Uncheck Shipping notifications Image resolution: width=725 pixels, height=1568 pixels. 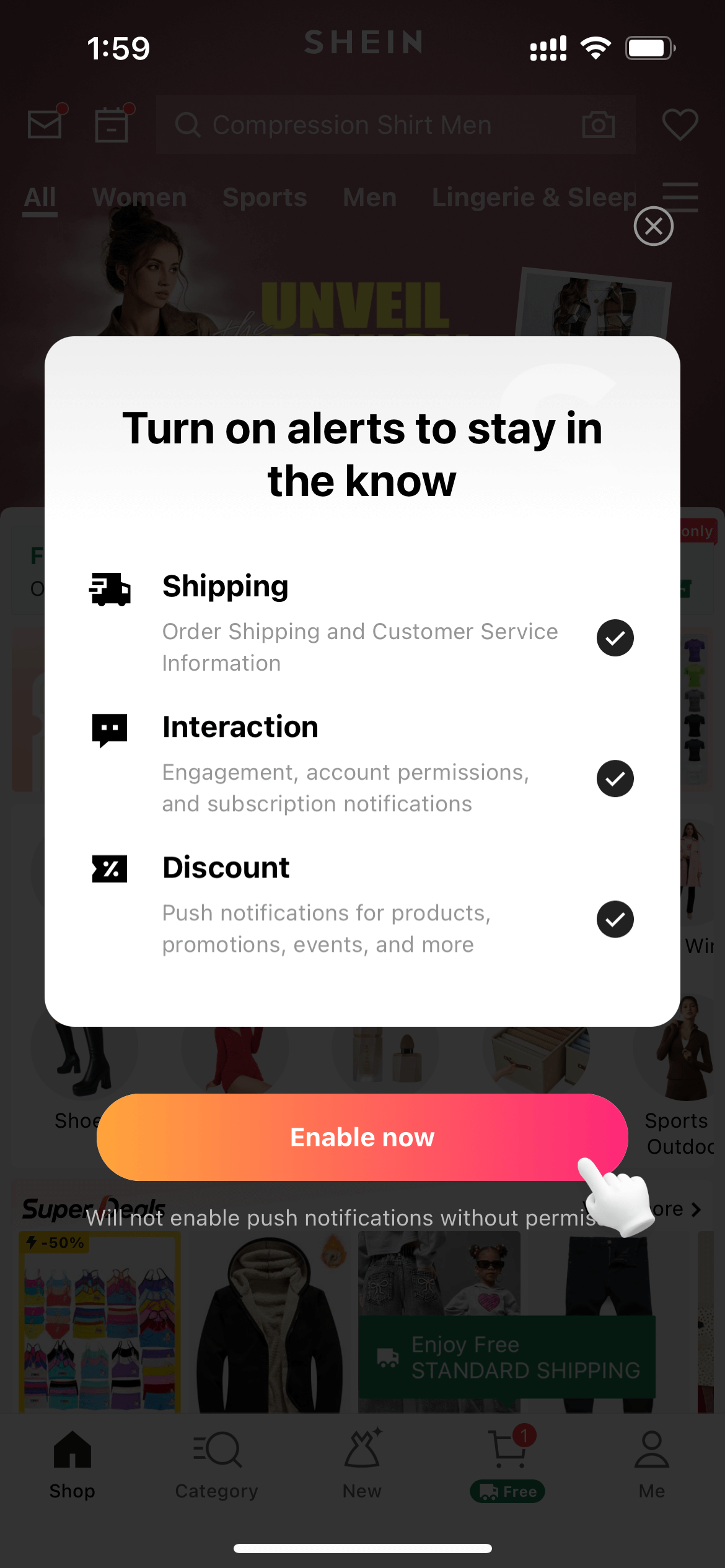(x=615, y=638)
